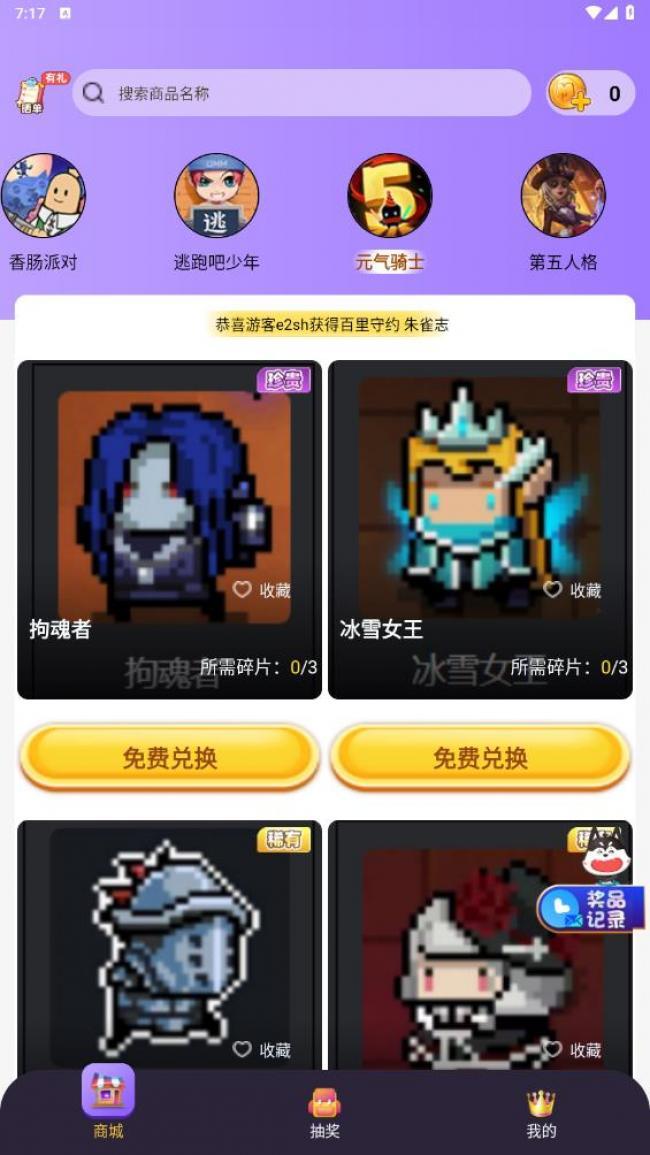Favorite the 冰雪女王 skin with 收藏
The width and height of the screenshot is (650, 1155).
pos(572,590)
